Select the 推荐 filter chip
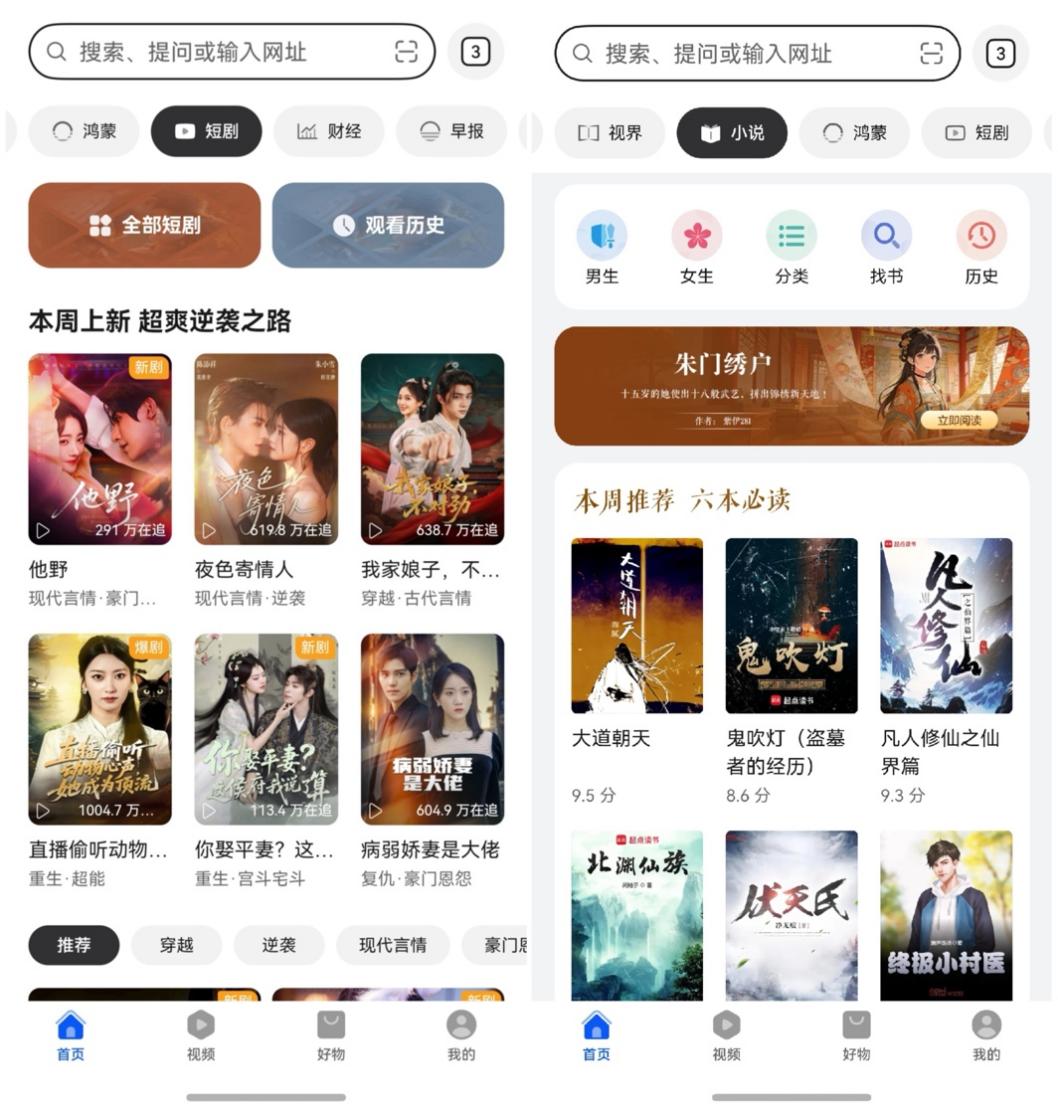1058x1115 pixels. coord(72,945)
